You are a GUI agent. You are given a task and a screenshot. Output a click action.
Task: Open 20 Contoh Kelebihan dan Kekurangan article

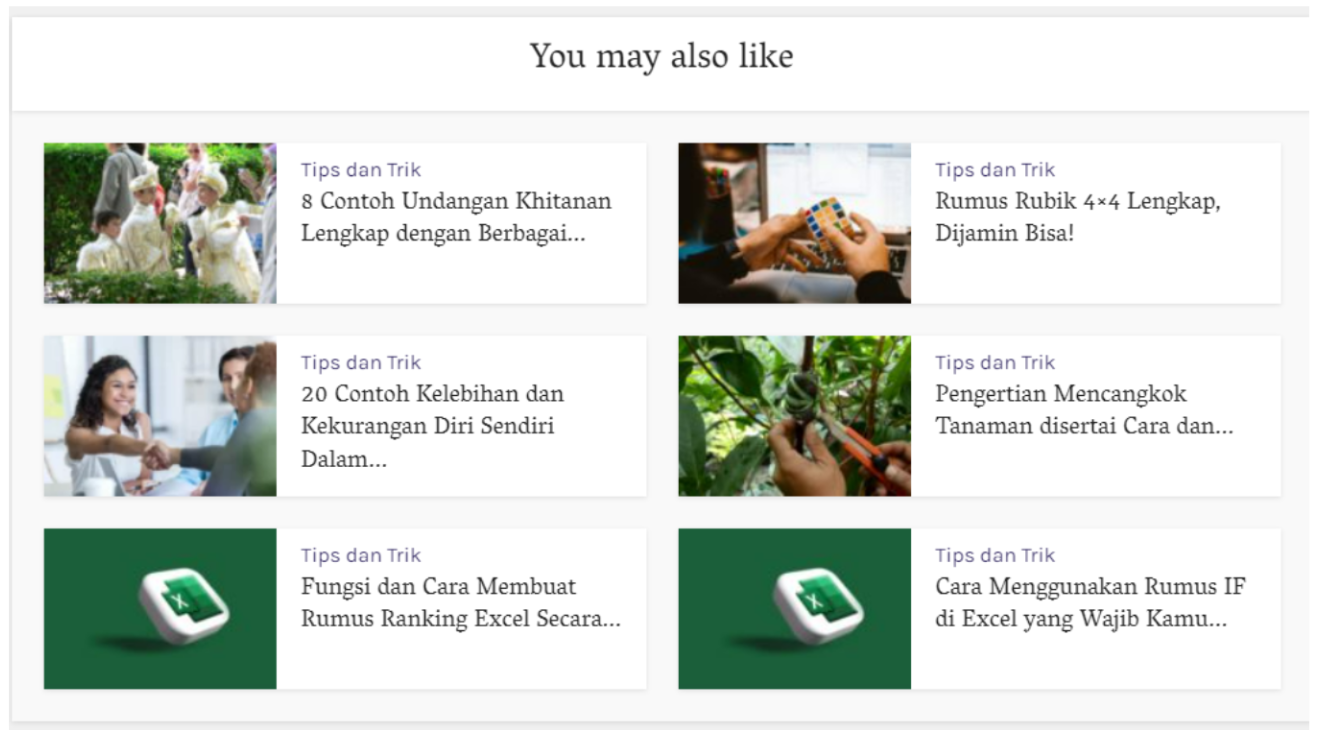coord(432,410)
